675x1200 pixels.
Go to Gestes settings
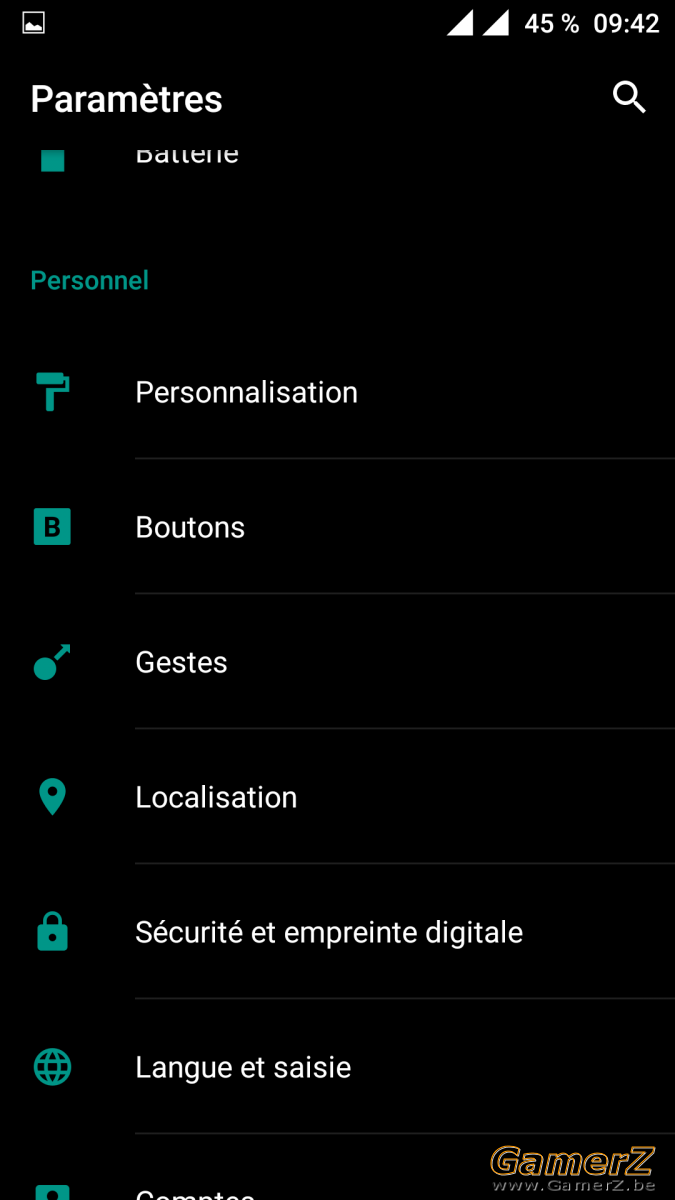point(337,662)
